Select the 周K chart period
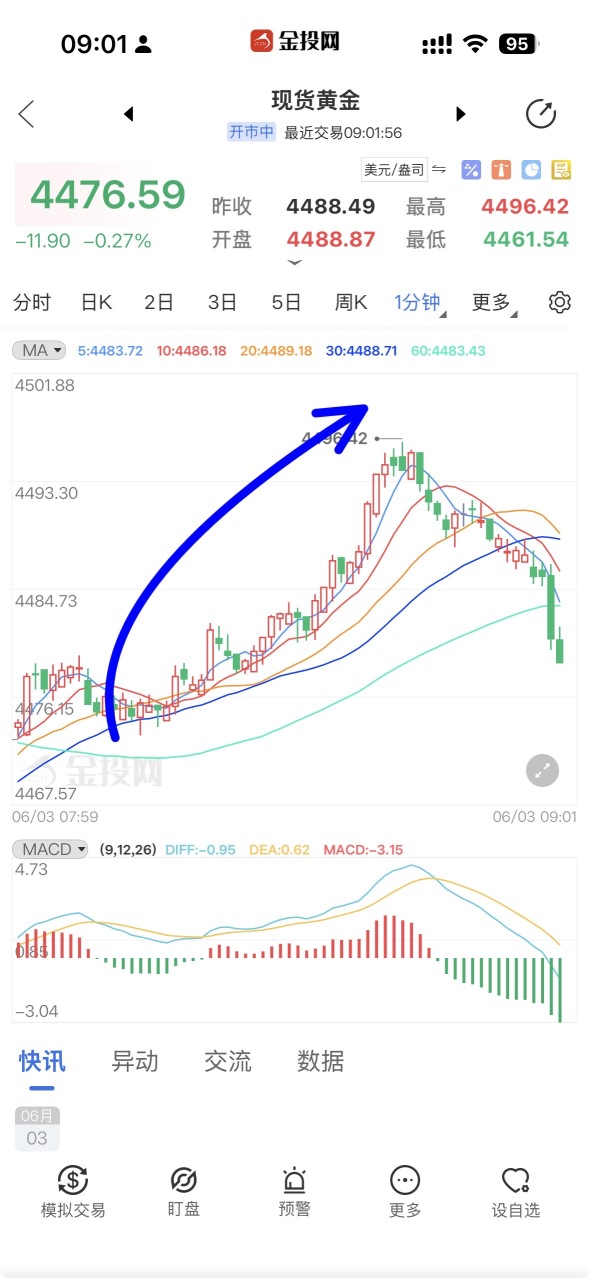Image resolution: width=589 pixels, height=1278 pixels. [351, 303]
